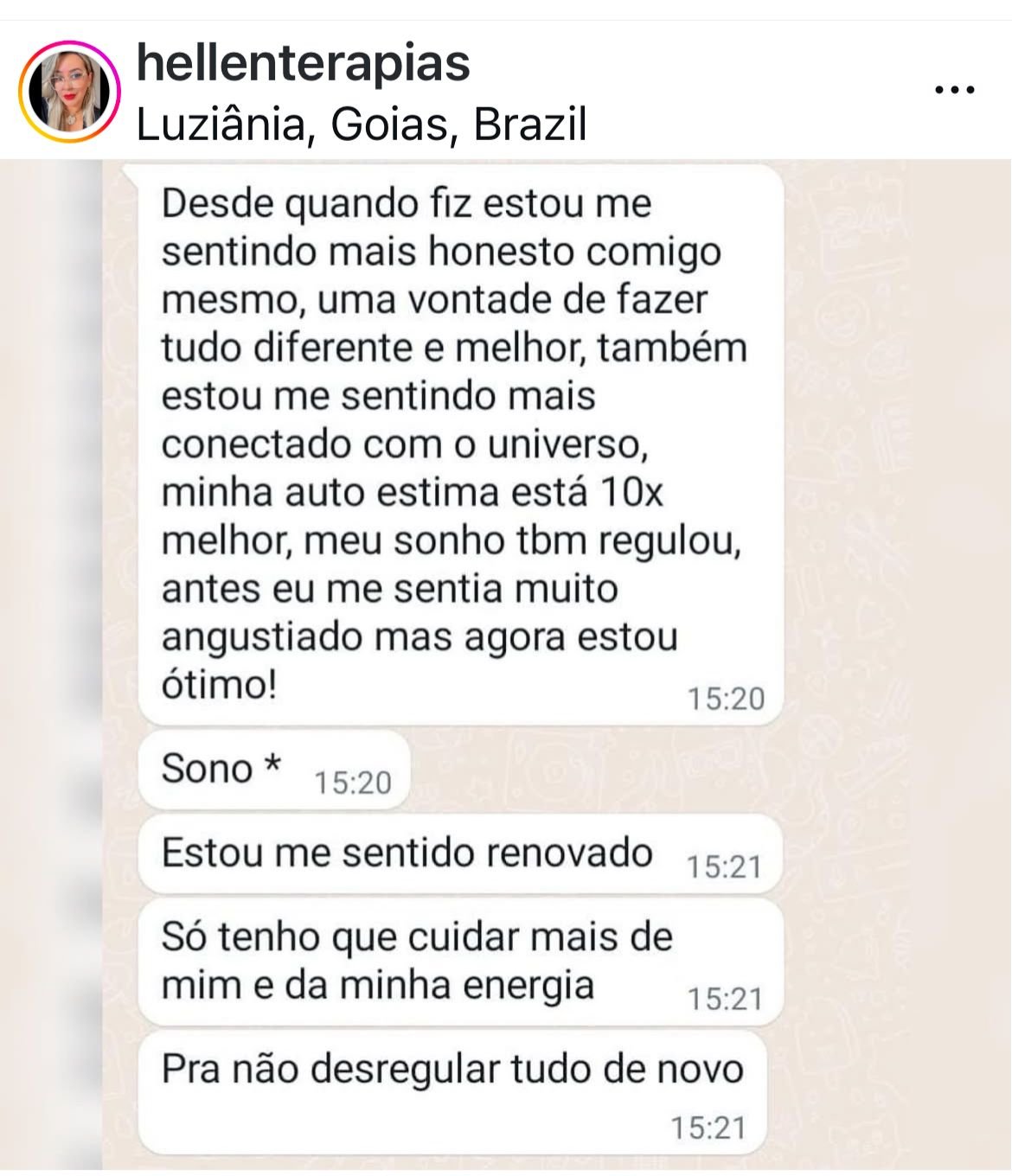View the Luziânia, Goias, Brazil location
1012x1176 pixels.
tap(362, 124)
